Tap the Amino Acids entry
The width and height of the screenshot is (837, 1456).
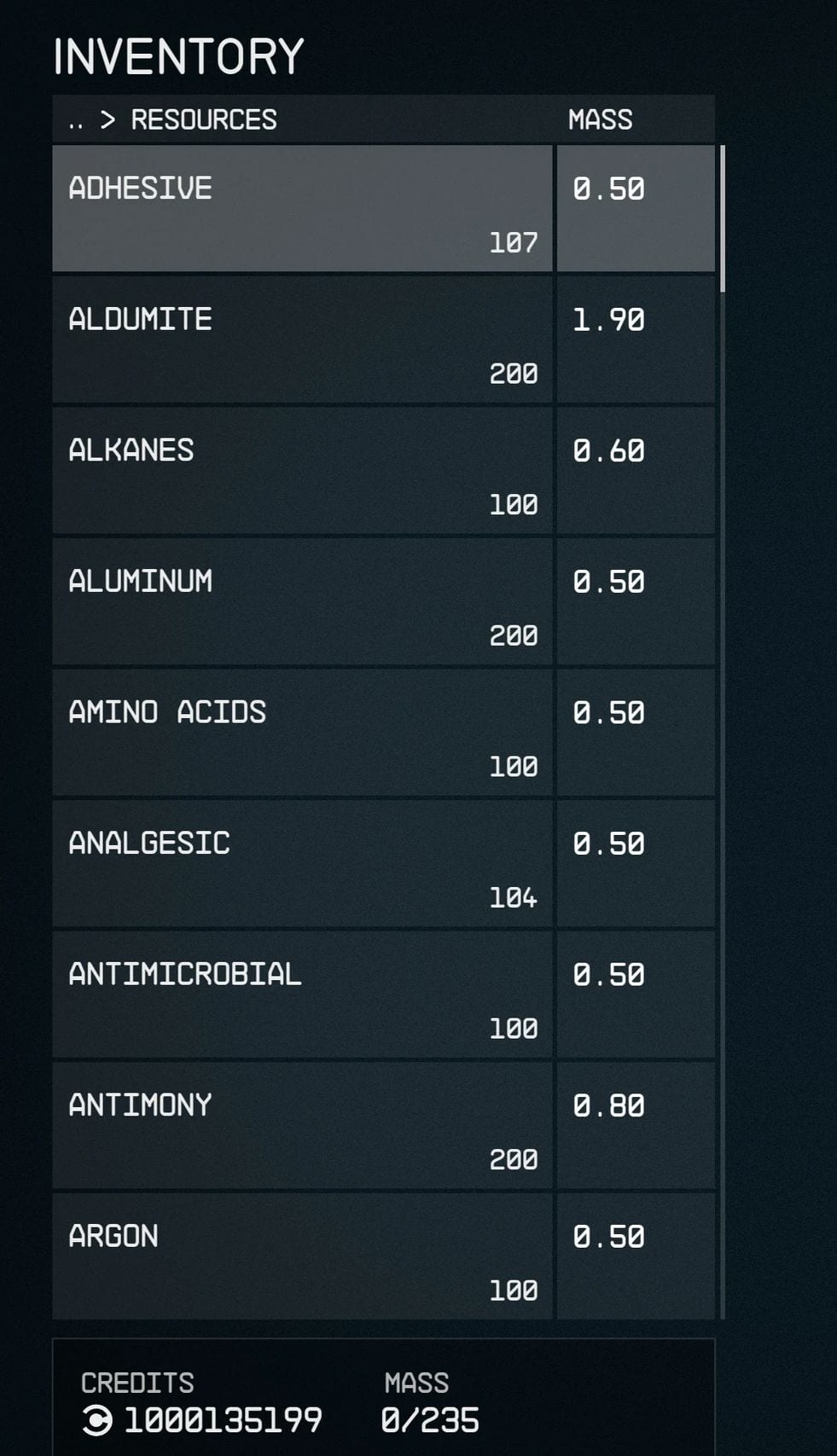[x=302, y=733]
